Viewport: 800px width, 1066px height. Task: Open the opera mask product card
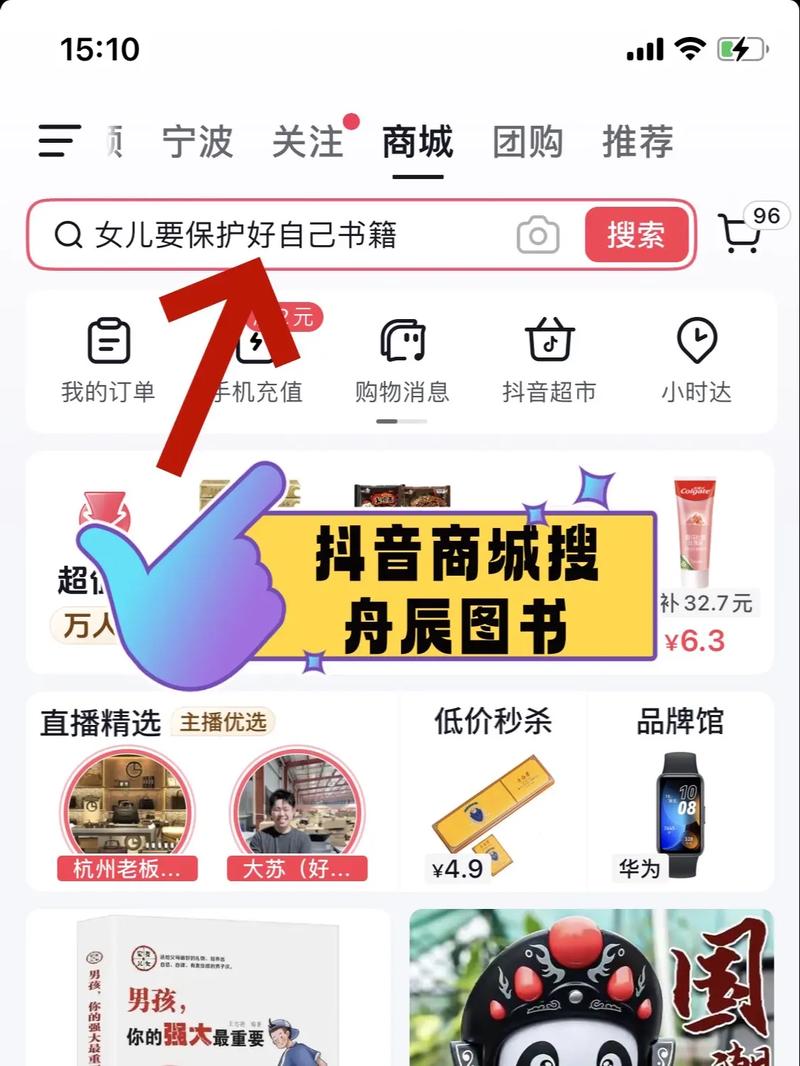tap(592, 990)
